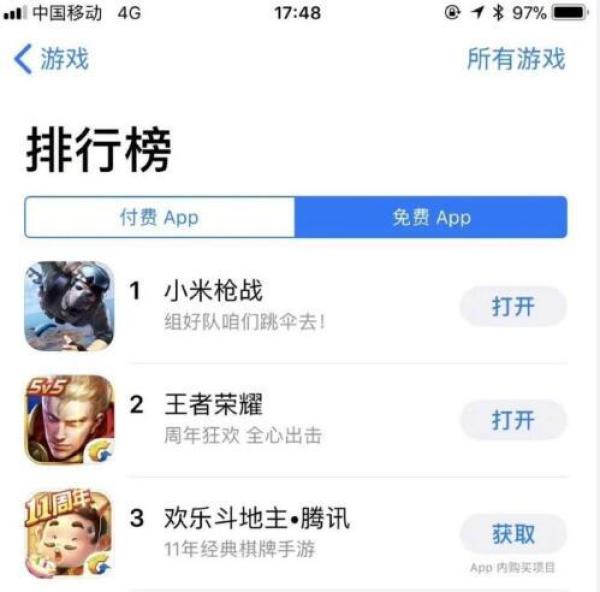Switch to 付费 App tab
Screen dimensions: 600x592
coord(160,217)
